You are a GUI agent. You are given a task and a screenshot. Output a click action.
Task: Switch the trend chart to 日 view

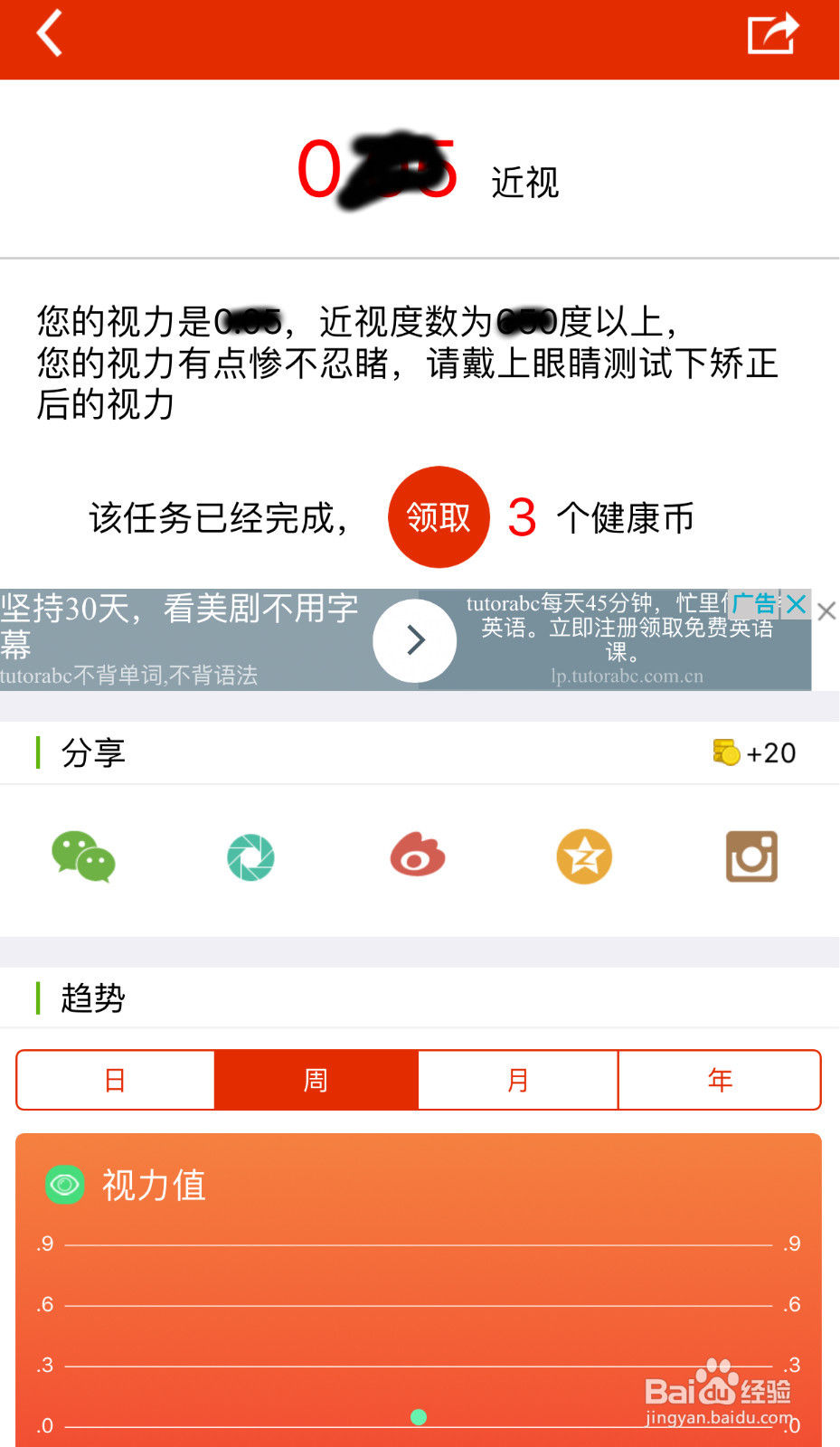[x=116, y=1079]
